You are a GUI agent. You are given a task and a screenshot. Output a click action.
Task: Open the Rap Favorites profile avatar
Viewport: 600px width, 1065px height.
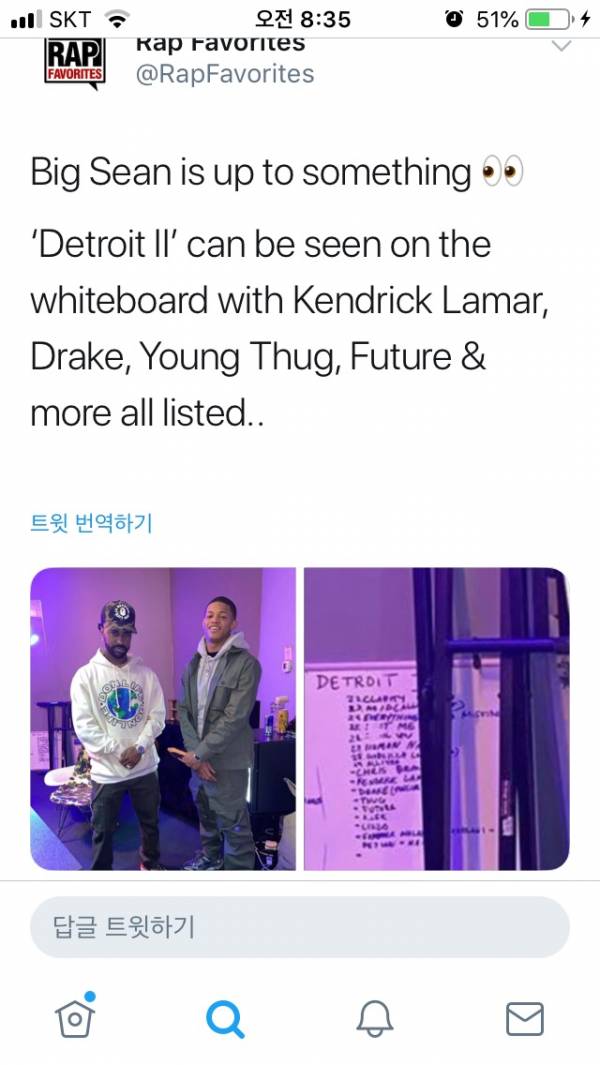pos(72,64)
